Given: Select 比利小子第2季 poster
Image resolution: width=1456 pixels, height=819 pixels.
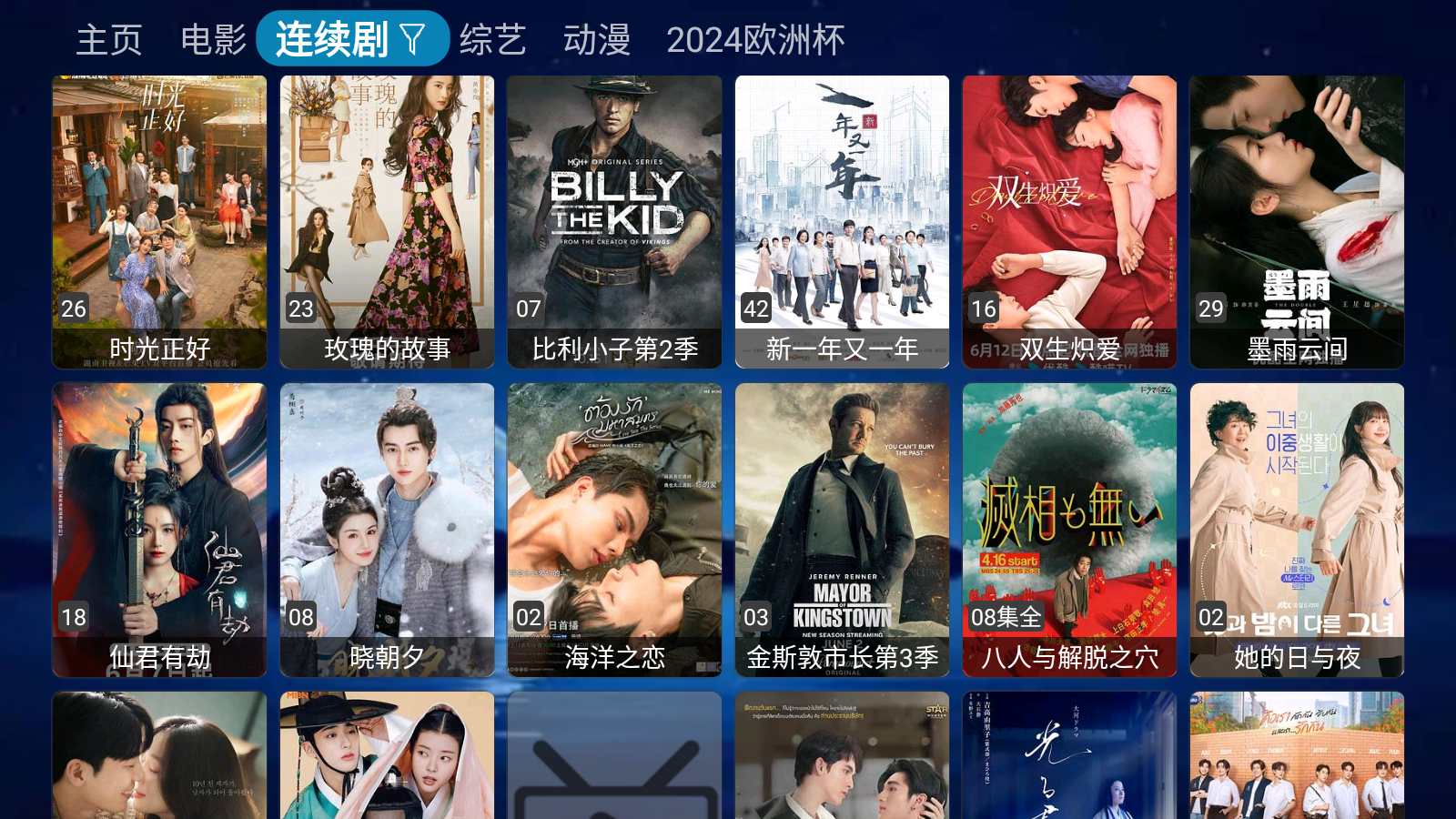Looking at the screenshot, I should tap(614, 221).
